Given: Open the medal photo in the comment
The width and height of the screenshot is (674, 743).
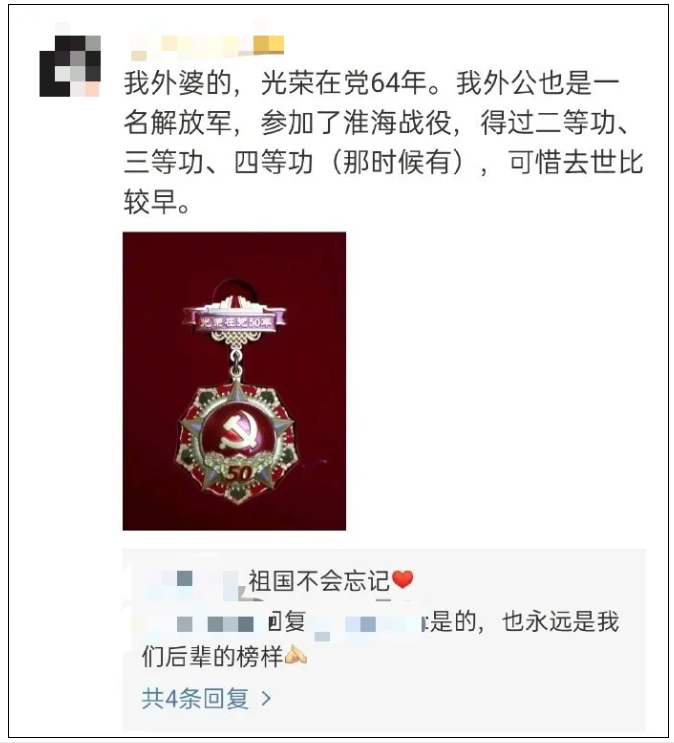Looking at the screenshot, I should (234, 381).
